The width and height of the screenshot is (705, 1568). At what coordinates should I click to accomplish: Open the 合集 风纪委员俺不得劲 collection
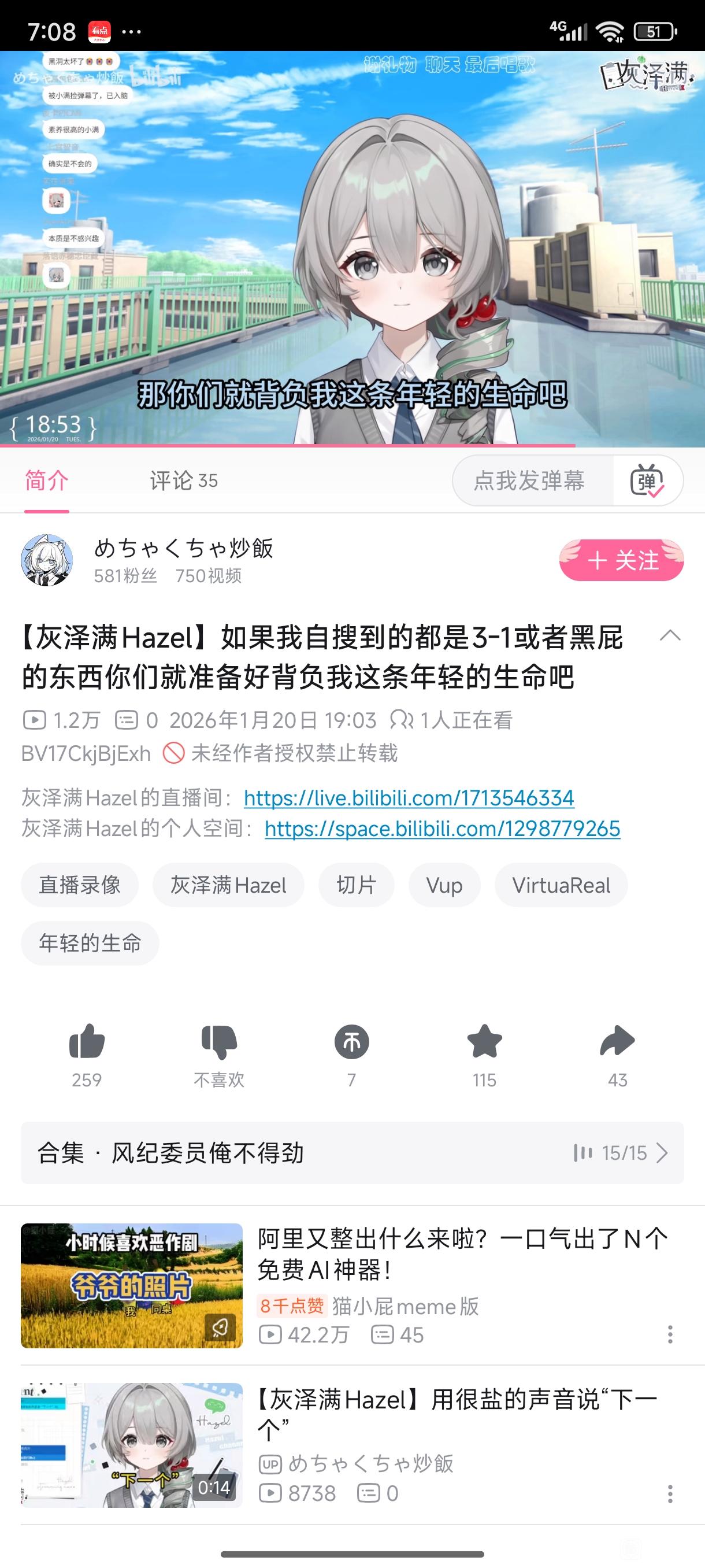pos(352,1153)
